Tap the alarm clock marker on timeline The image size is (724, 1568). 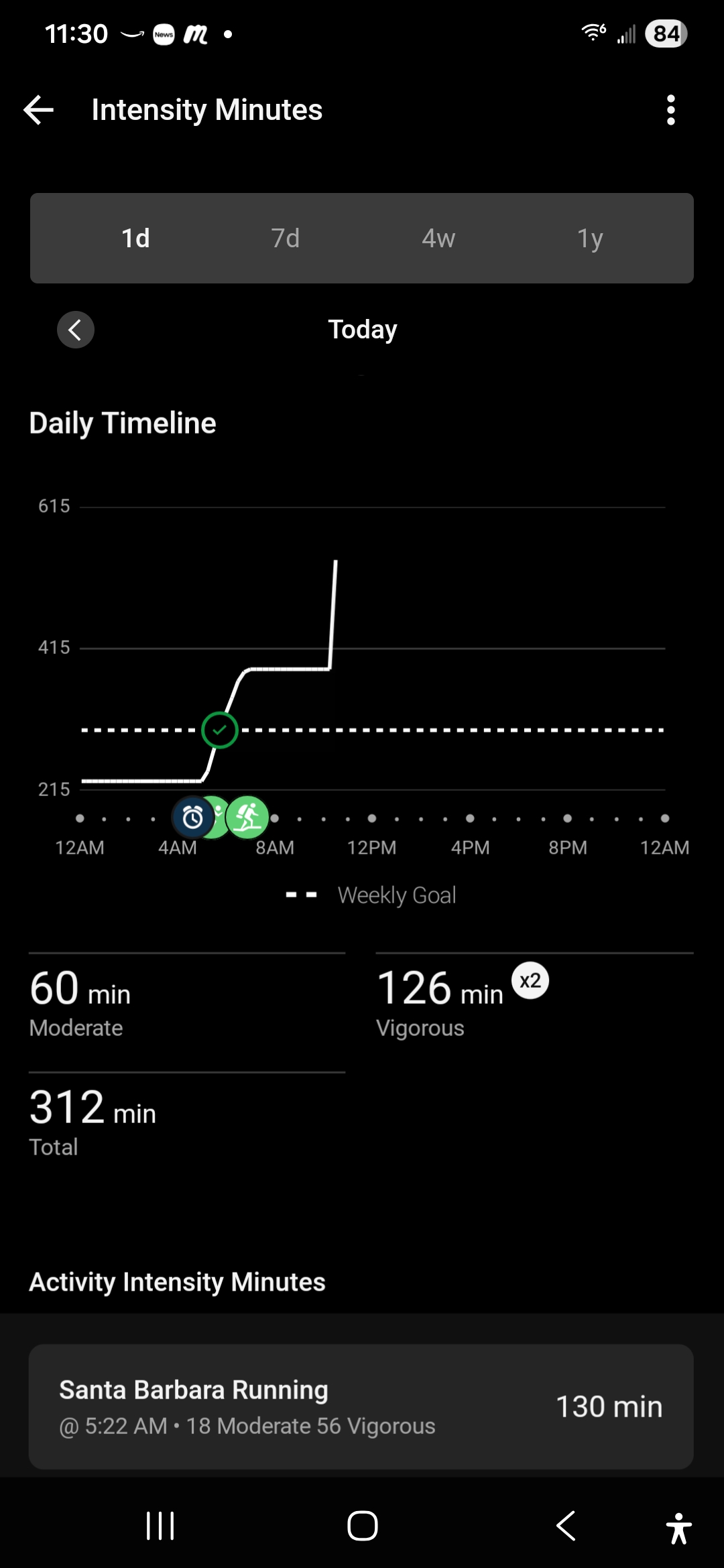[x=192, y=818]
